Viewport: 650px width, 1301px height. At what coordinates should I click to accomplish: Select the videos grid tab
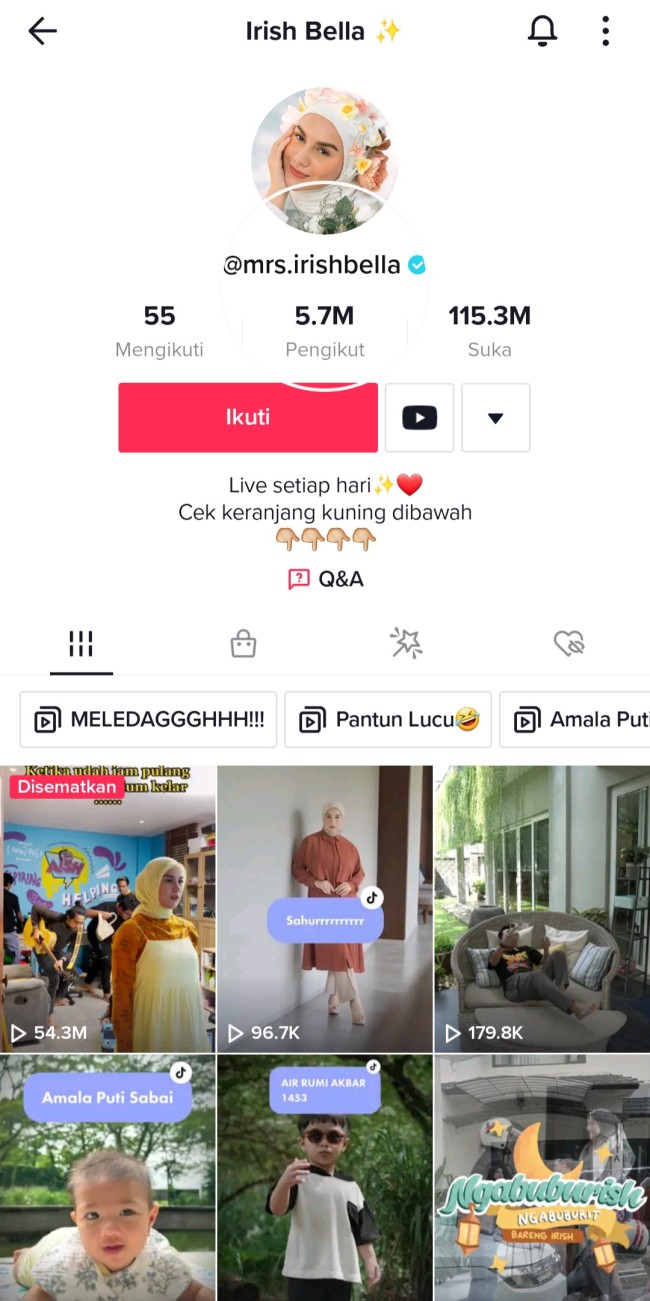tap(81, 644)
